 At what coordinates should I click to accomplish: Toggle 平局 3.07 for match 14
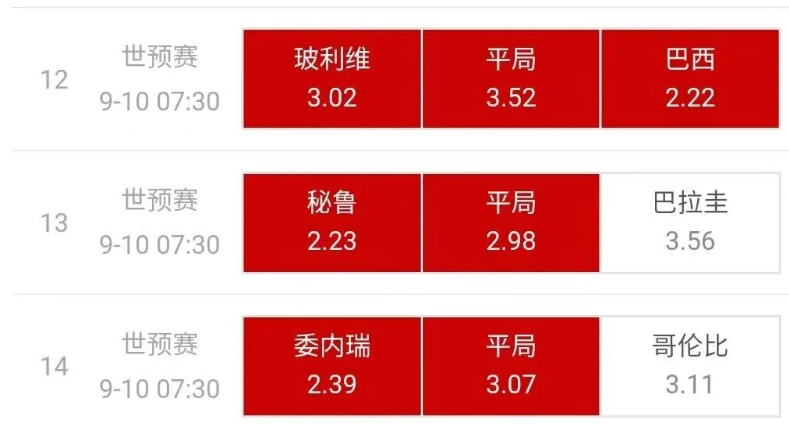[511, 366]
